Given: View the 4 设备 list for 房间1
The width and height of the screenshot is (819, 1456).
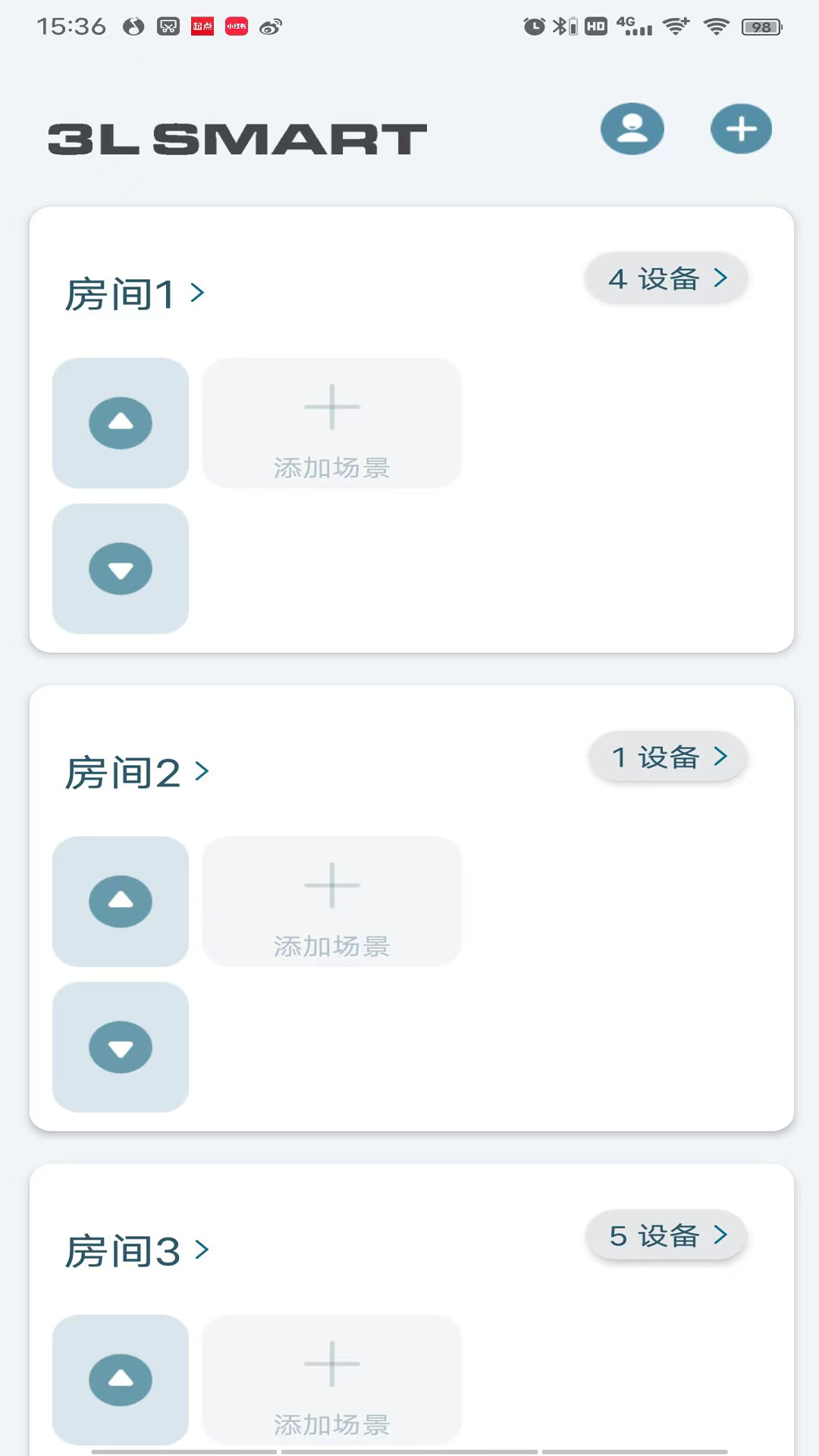Looking at the screenshot, I should point(666,279).
